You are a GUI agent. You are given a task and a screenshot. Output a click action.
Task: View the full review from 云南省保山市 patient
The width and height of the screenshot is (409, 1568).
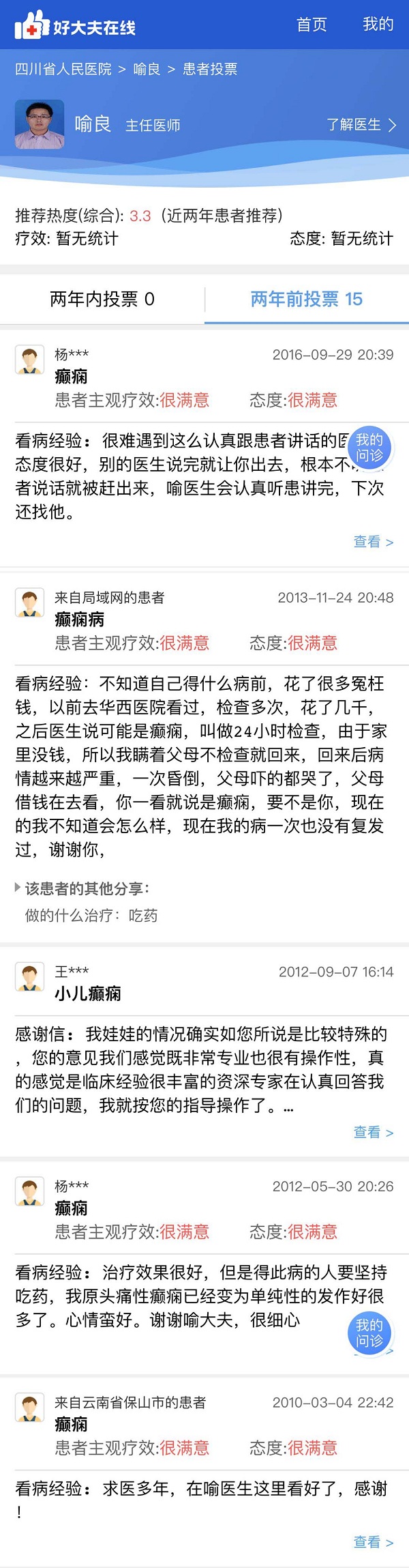click(x=373, y=1541)
